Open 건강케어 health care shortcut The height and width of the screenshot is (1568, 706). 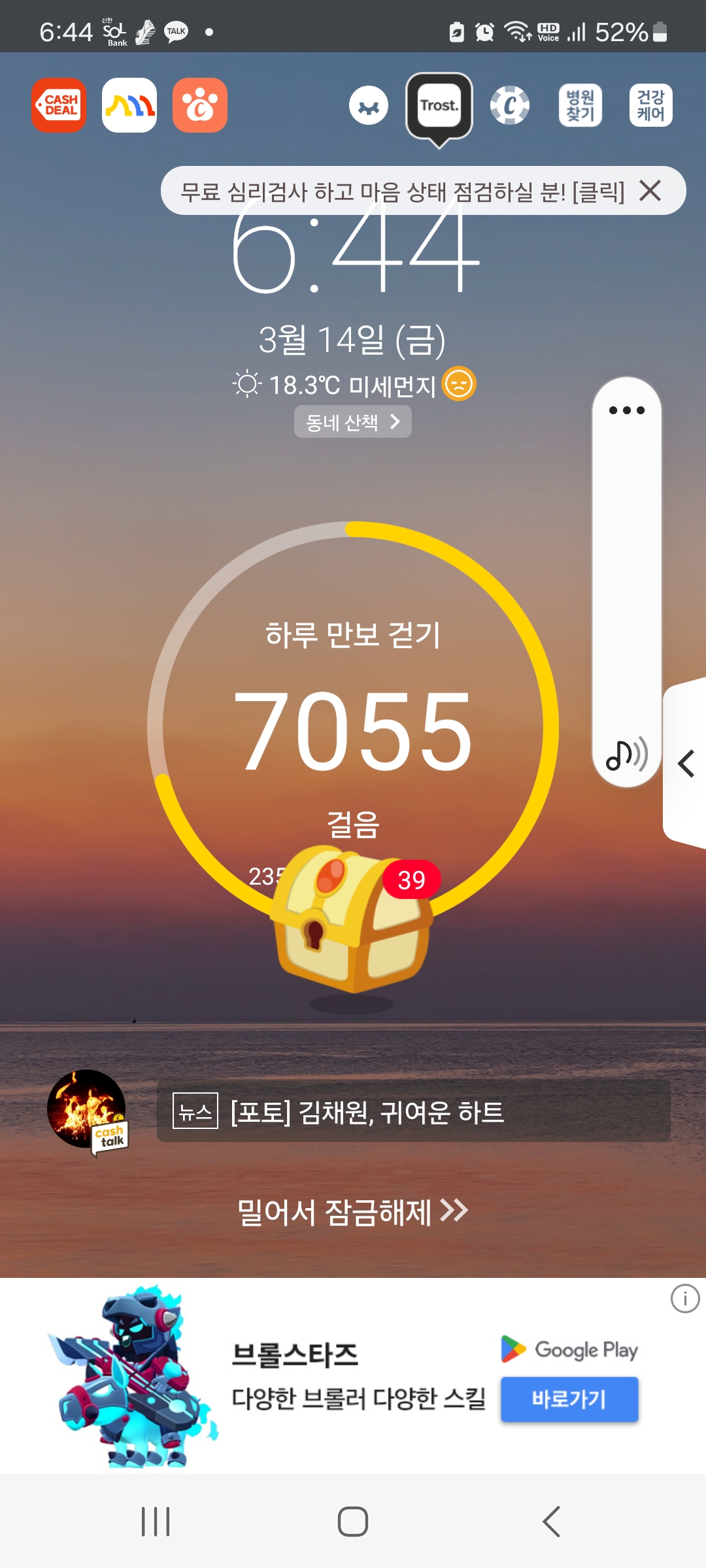pyautogui.click(x=651, y=105)
